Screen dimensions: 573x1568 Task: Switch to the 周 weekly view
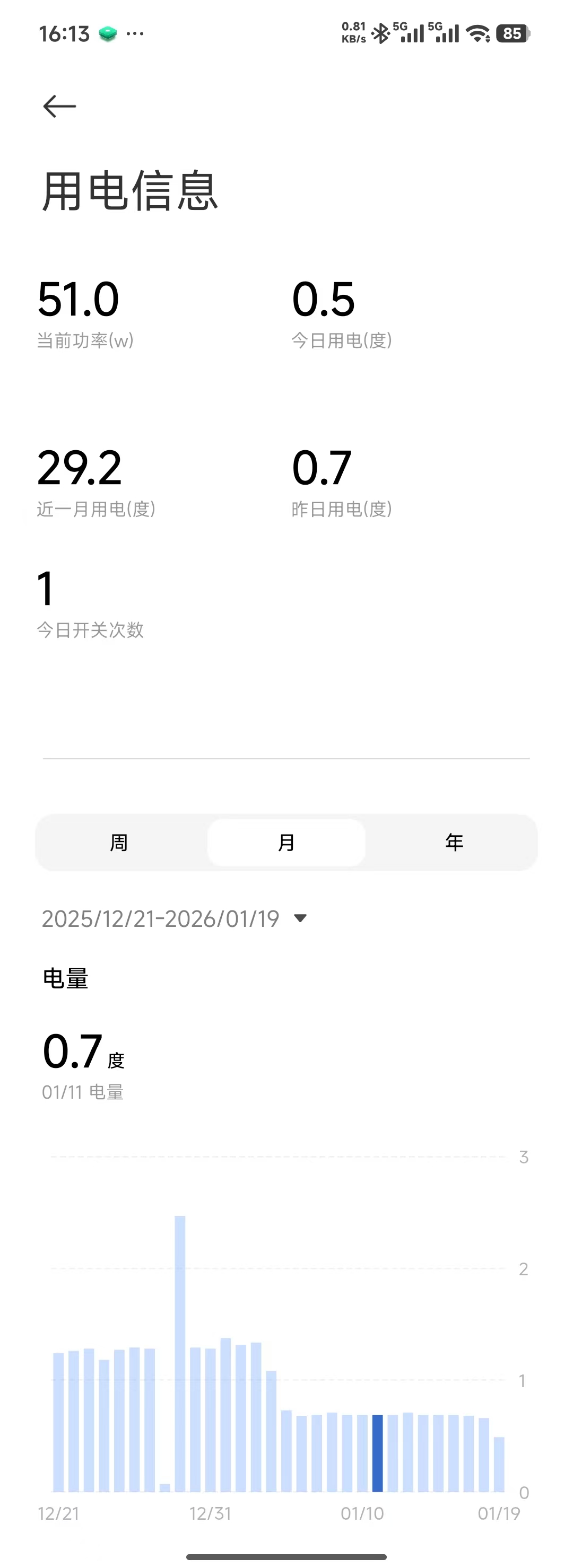tap(119, 843)
